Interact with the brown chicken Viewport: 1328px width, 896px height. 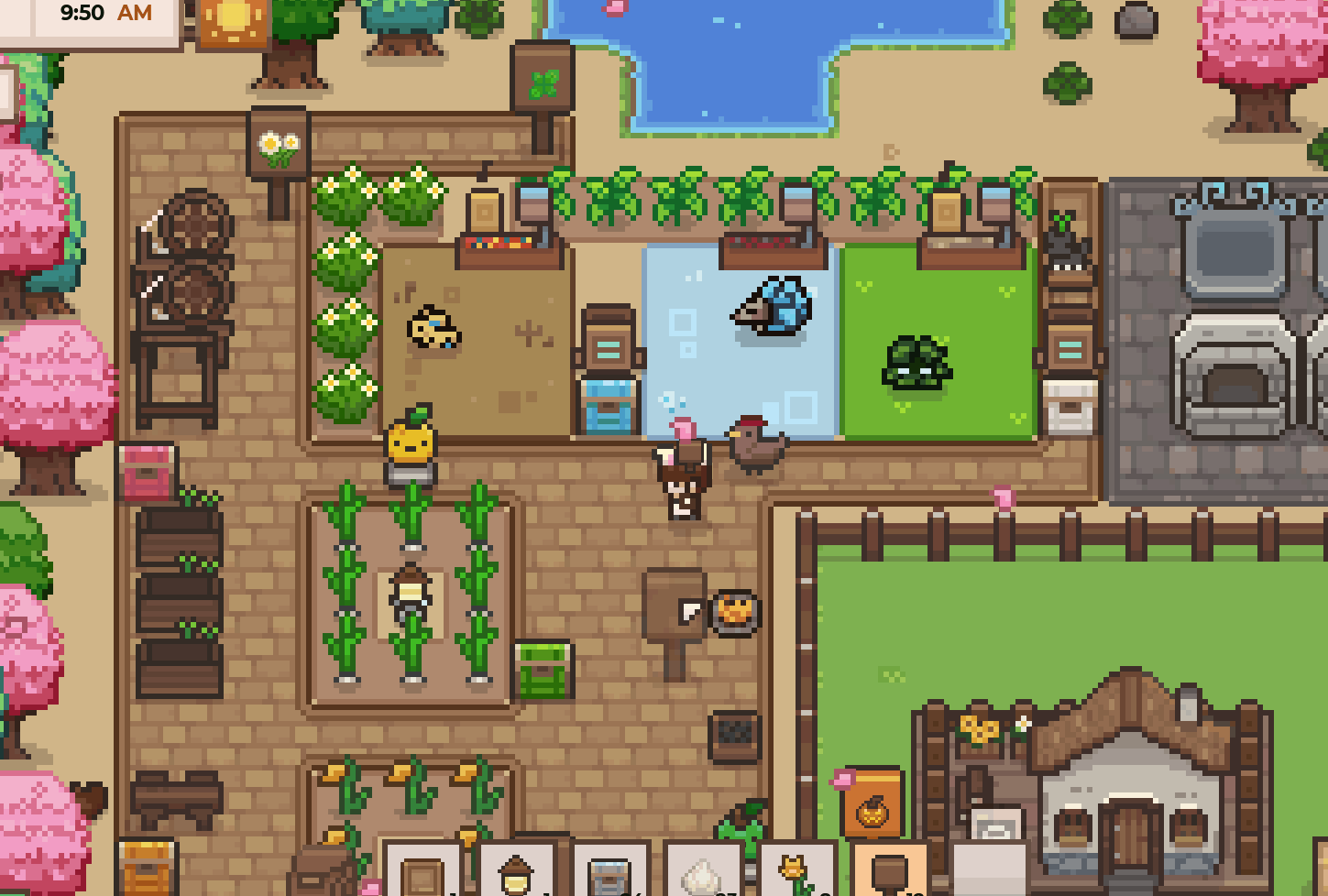pos(755,445)
